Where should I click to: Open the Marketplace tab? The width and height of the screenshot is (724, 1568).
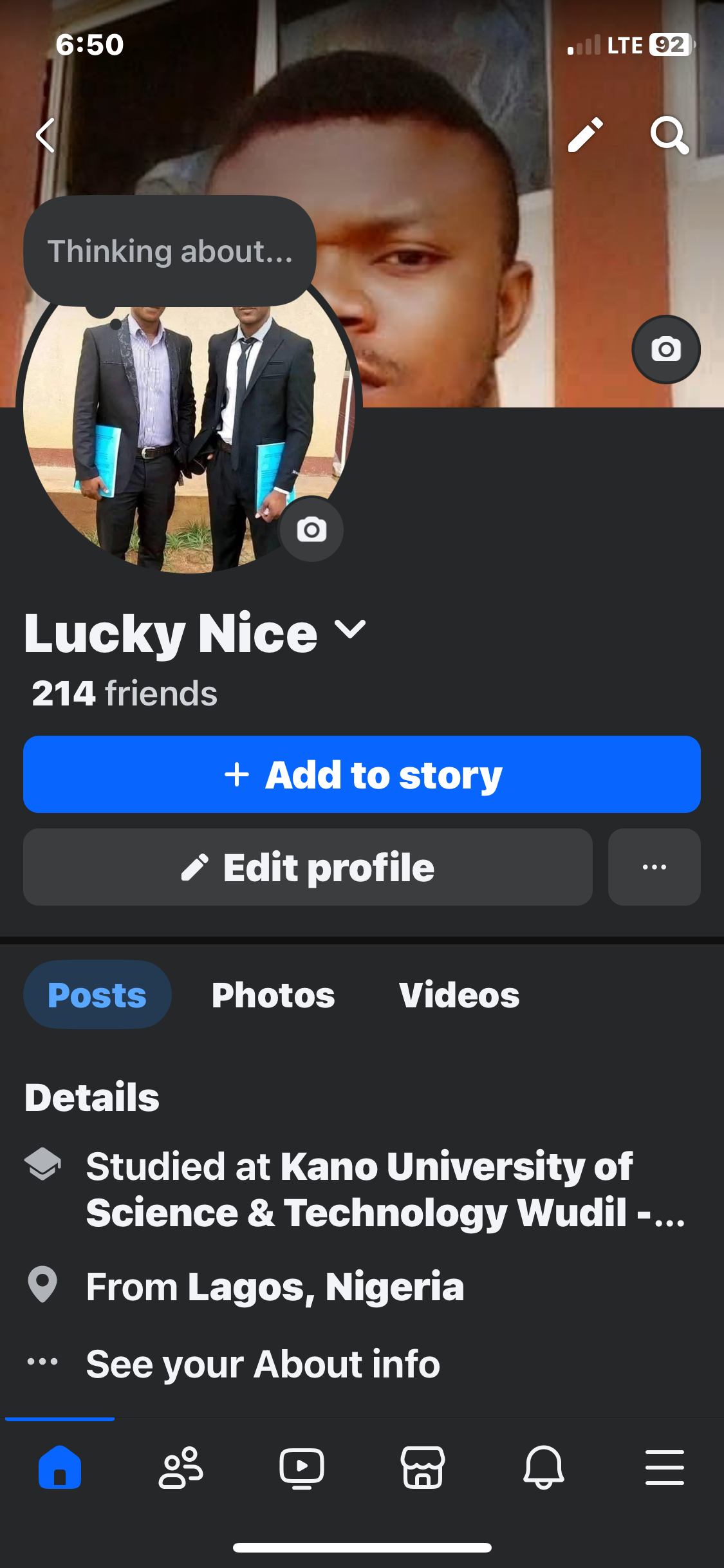point(423,1468)
